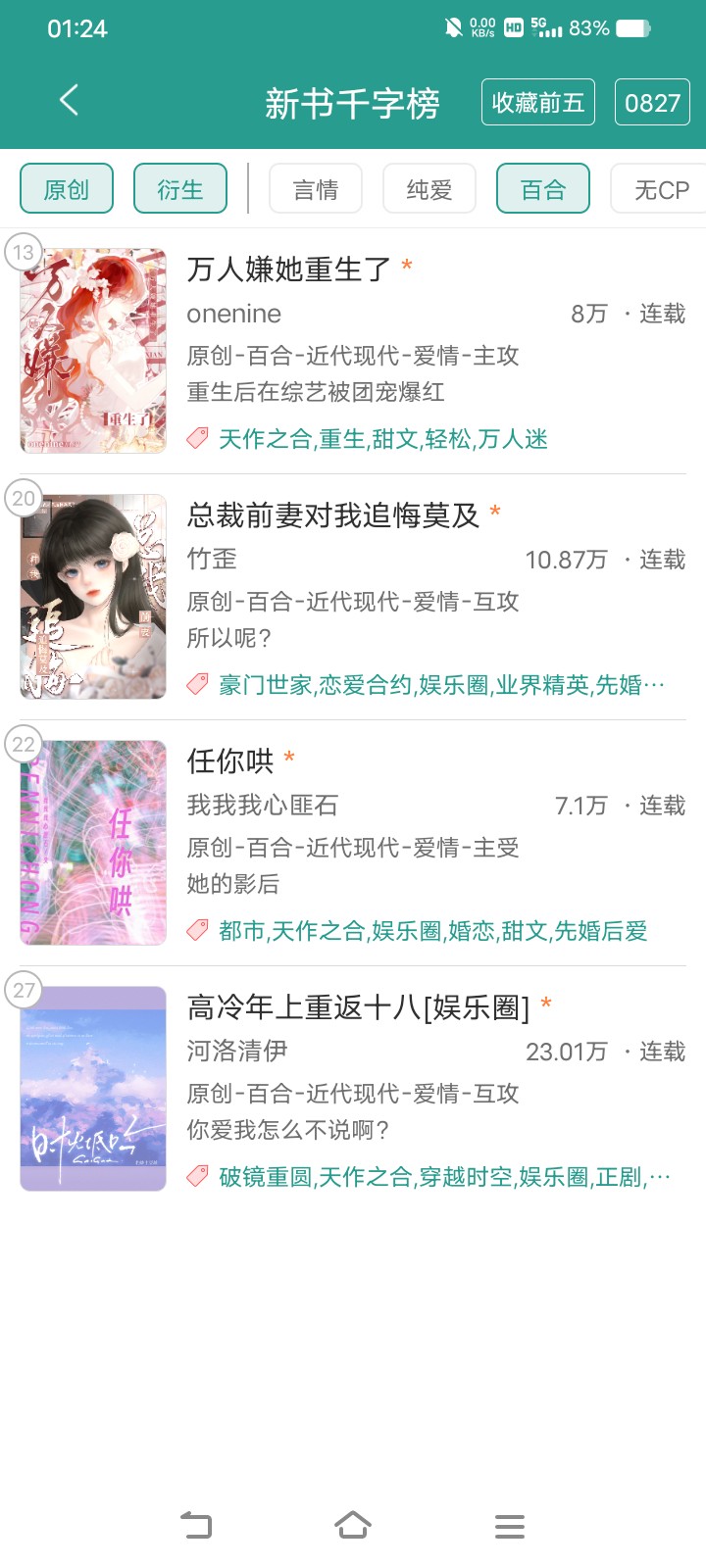Image resolution: width=706 pixels, height=1568 pixels.
Task: Open the 0827 date selector
Action: 652,102
